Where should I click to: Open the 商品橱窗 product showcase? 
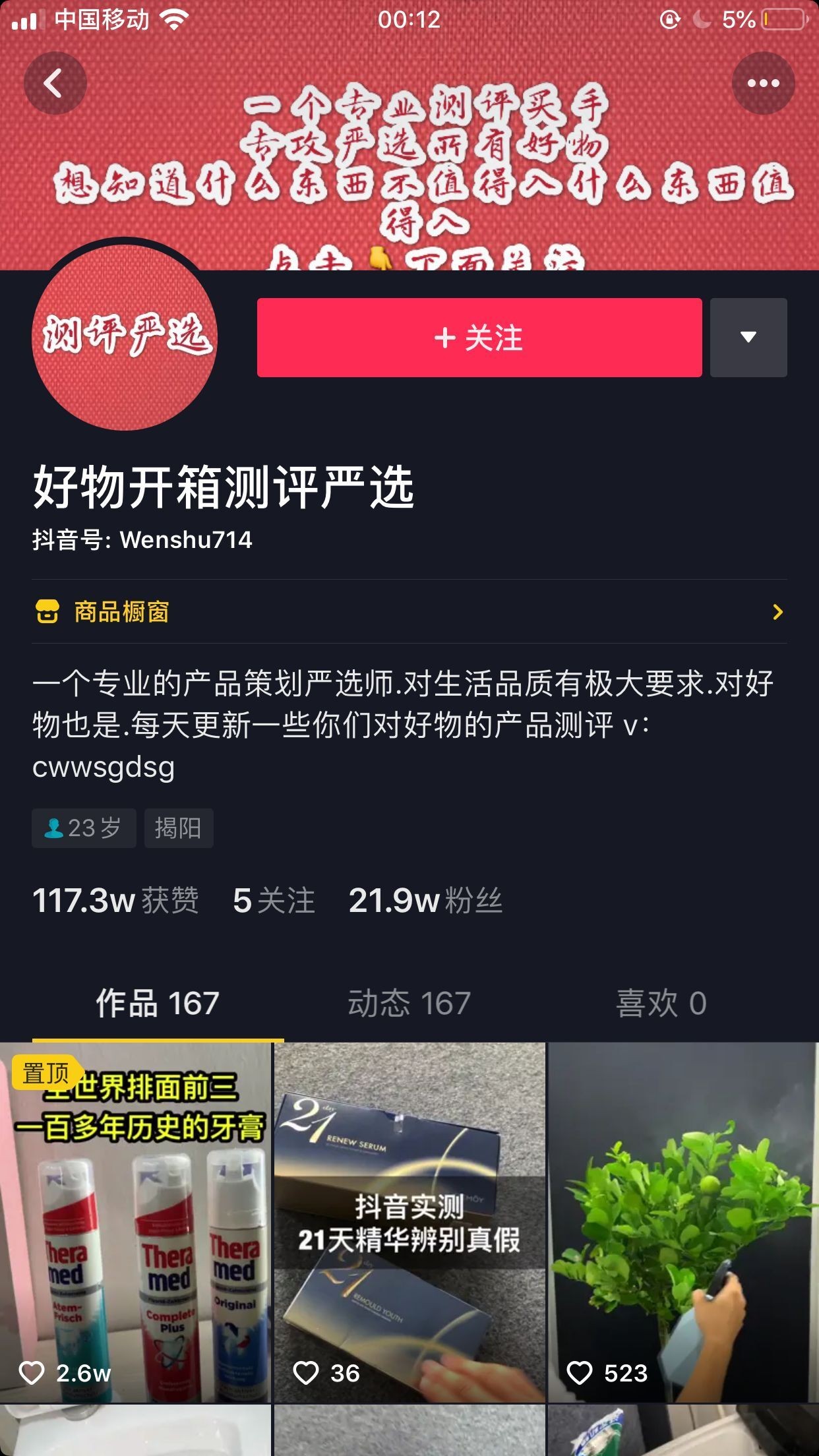(409, 612)
